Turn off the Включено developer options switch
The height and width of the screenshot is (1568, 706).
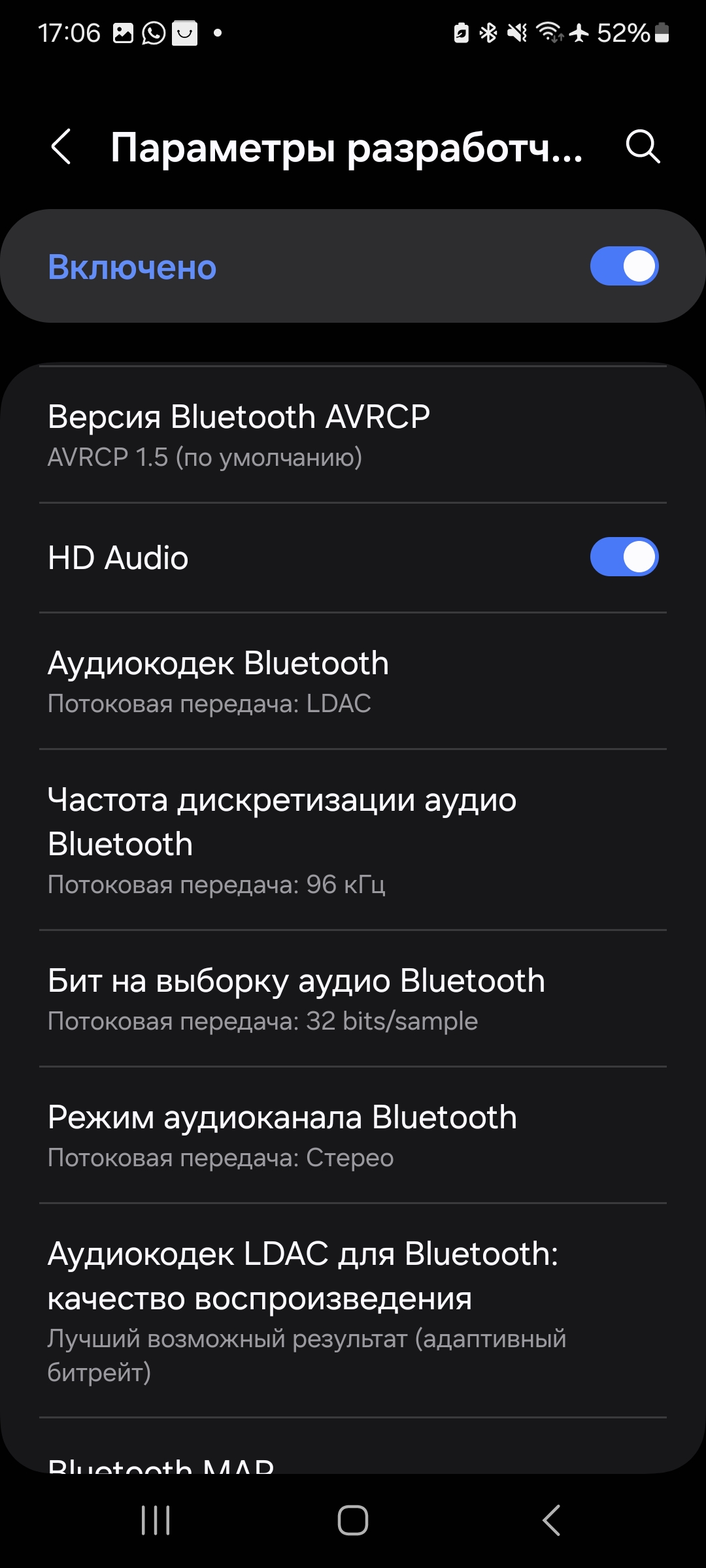624,266
